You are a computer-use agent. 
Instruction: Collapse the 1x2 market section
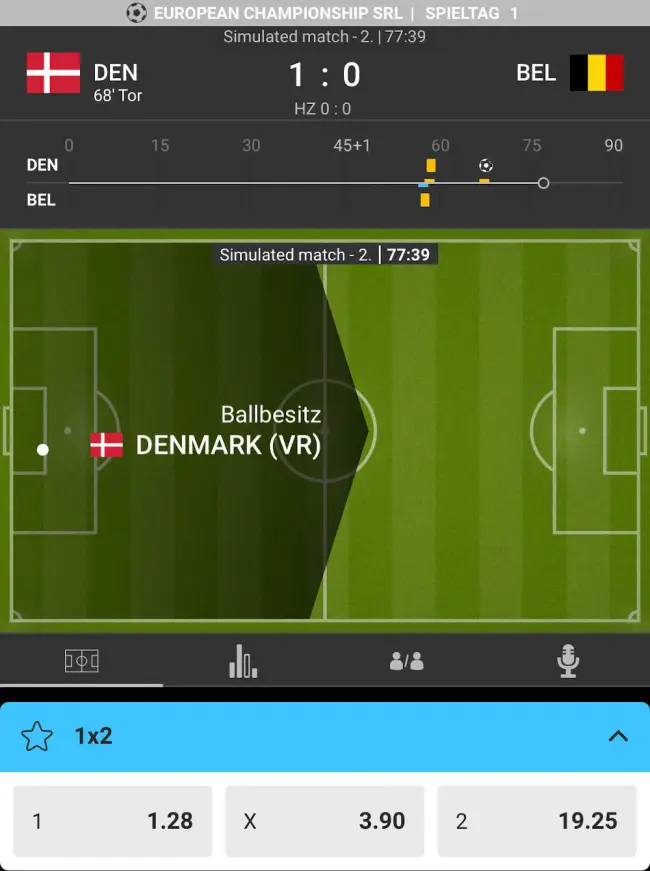pos(618,737)
